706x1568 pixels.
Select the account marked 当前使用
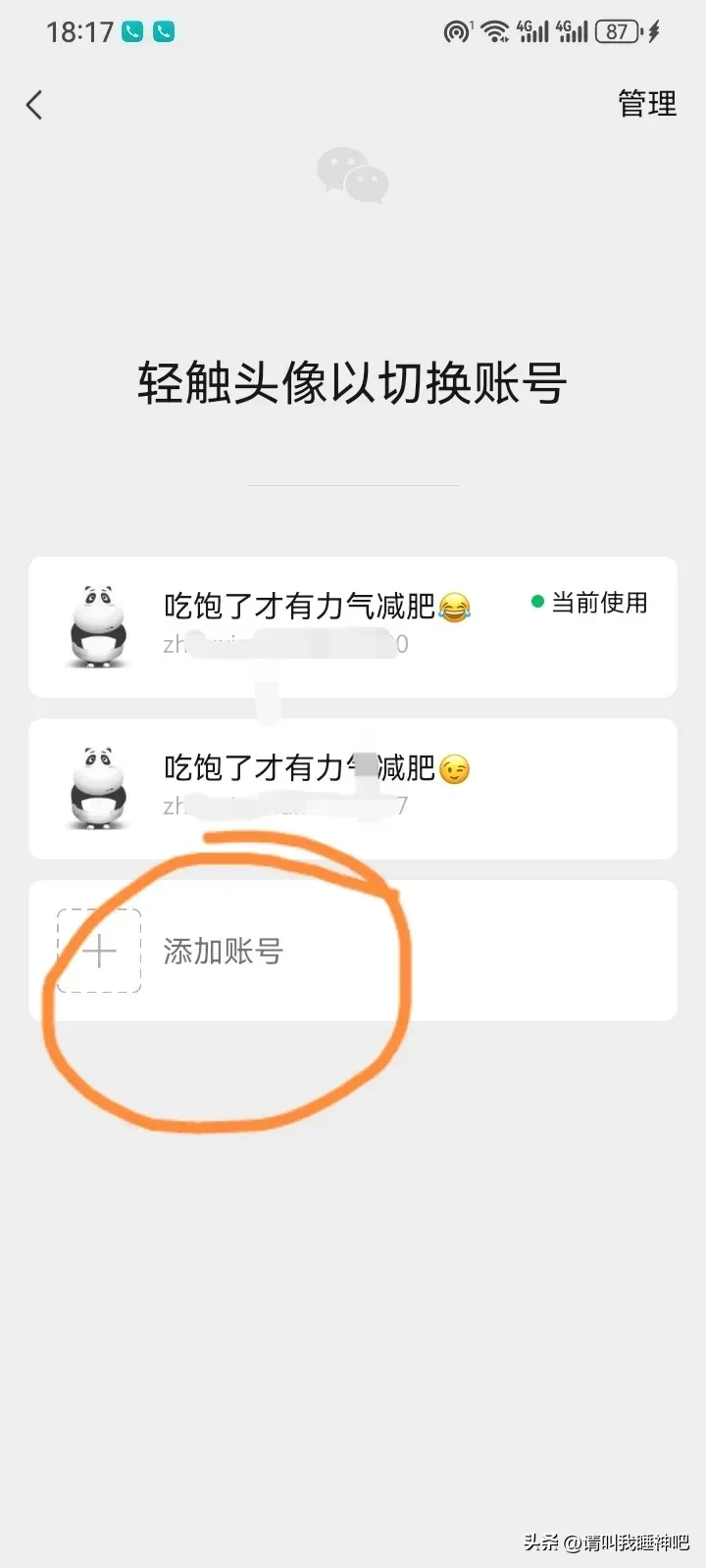[x=352, y=626]
